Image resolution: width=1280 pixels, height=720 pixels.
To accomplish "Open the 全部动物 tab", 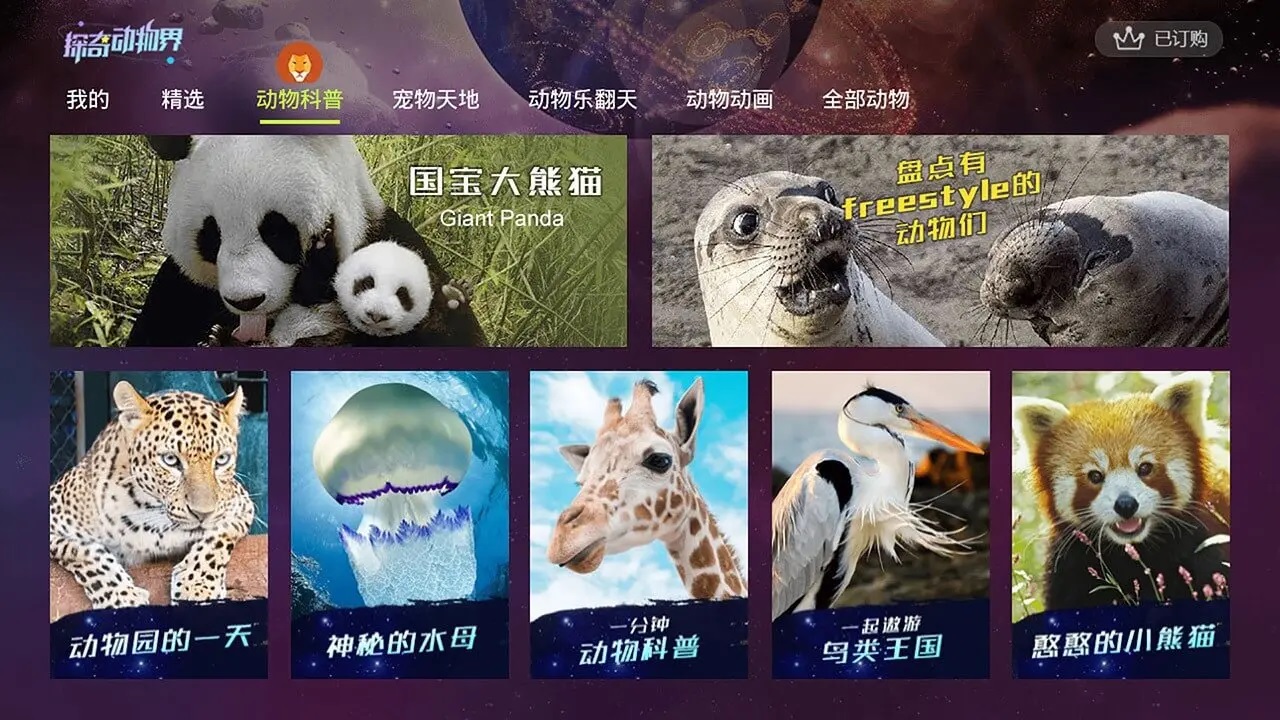I will click(x=866, y=100).
